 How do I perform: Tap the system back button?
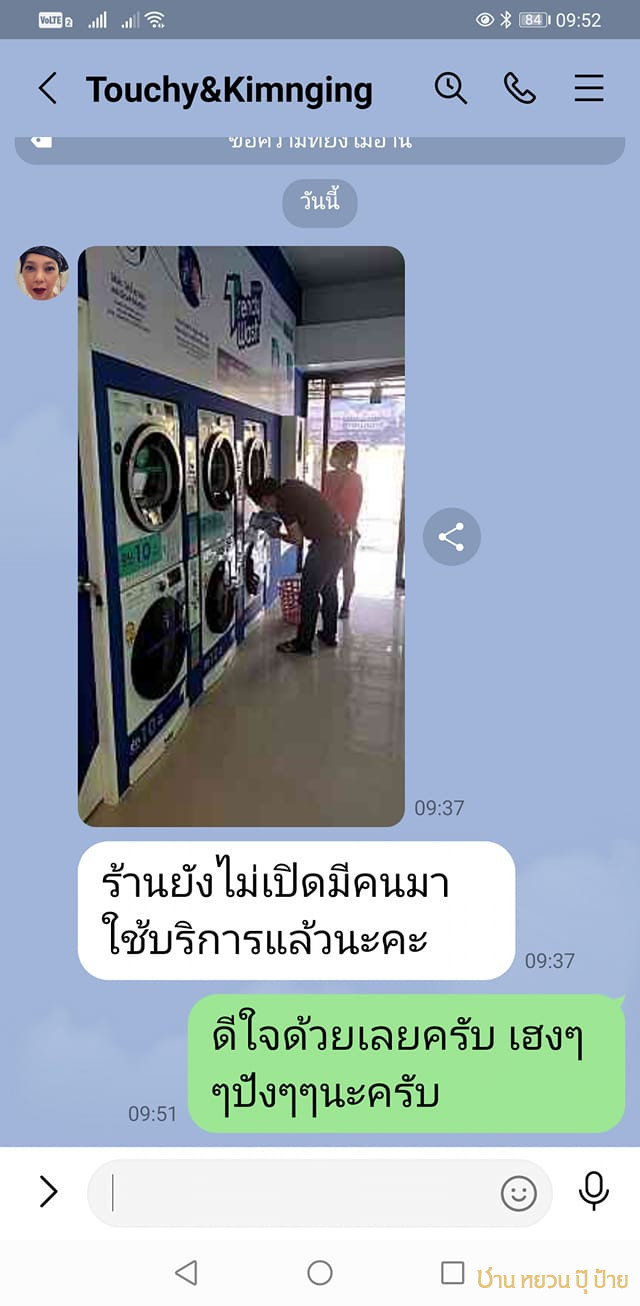[x=186, y=1272]
